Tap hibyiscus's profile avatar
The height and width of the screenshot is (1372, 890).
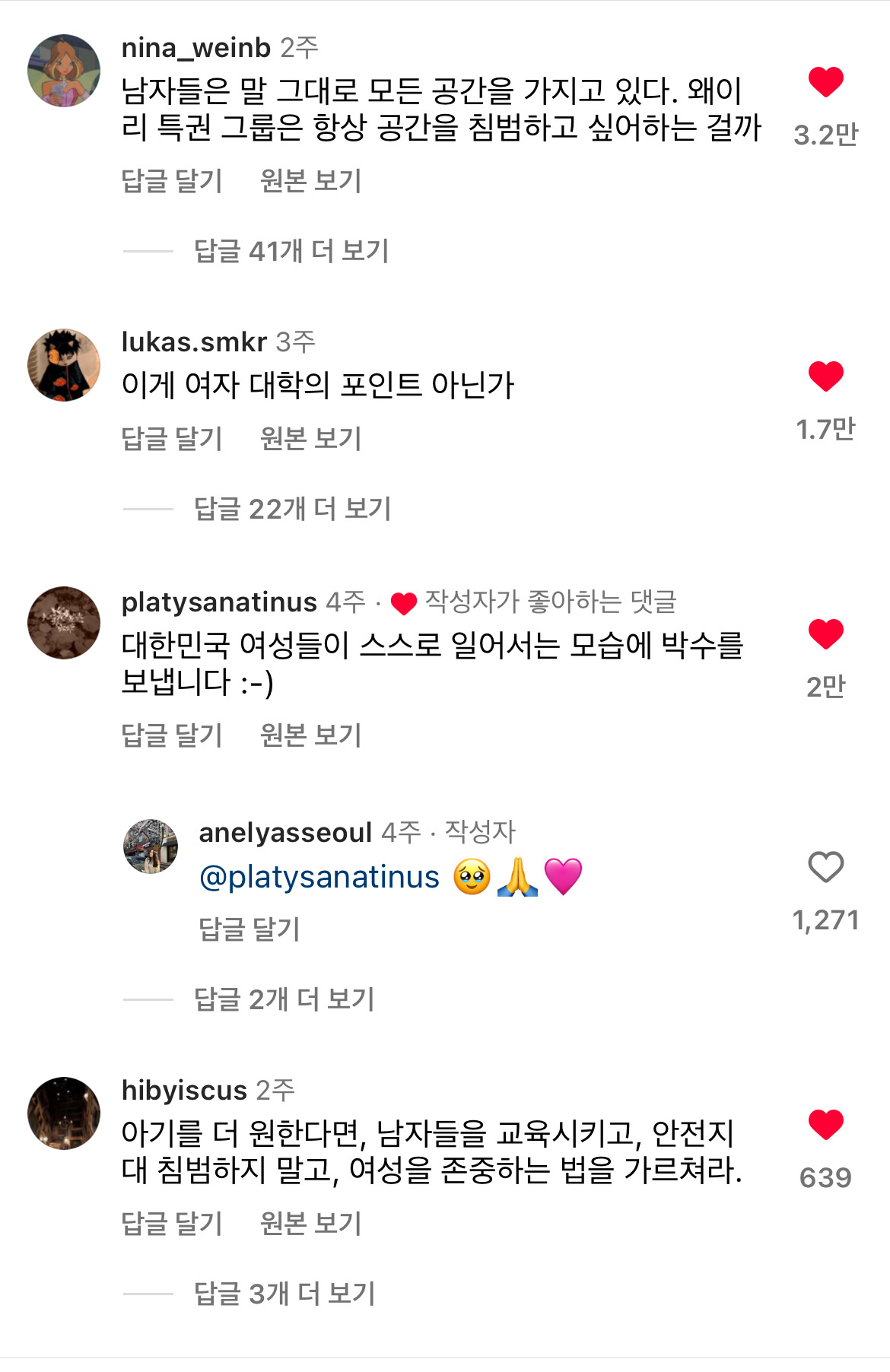click(64, 1113)
